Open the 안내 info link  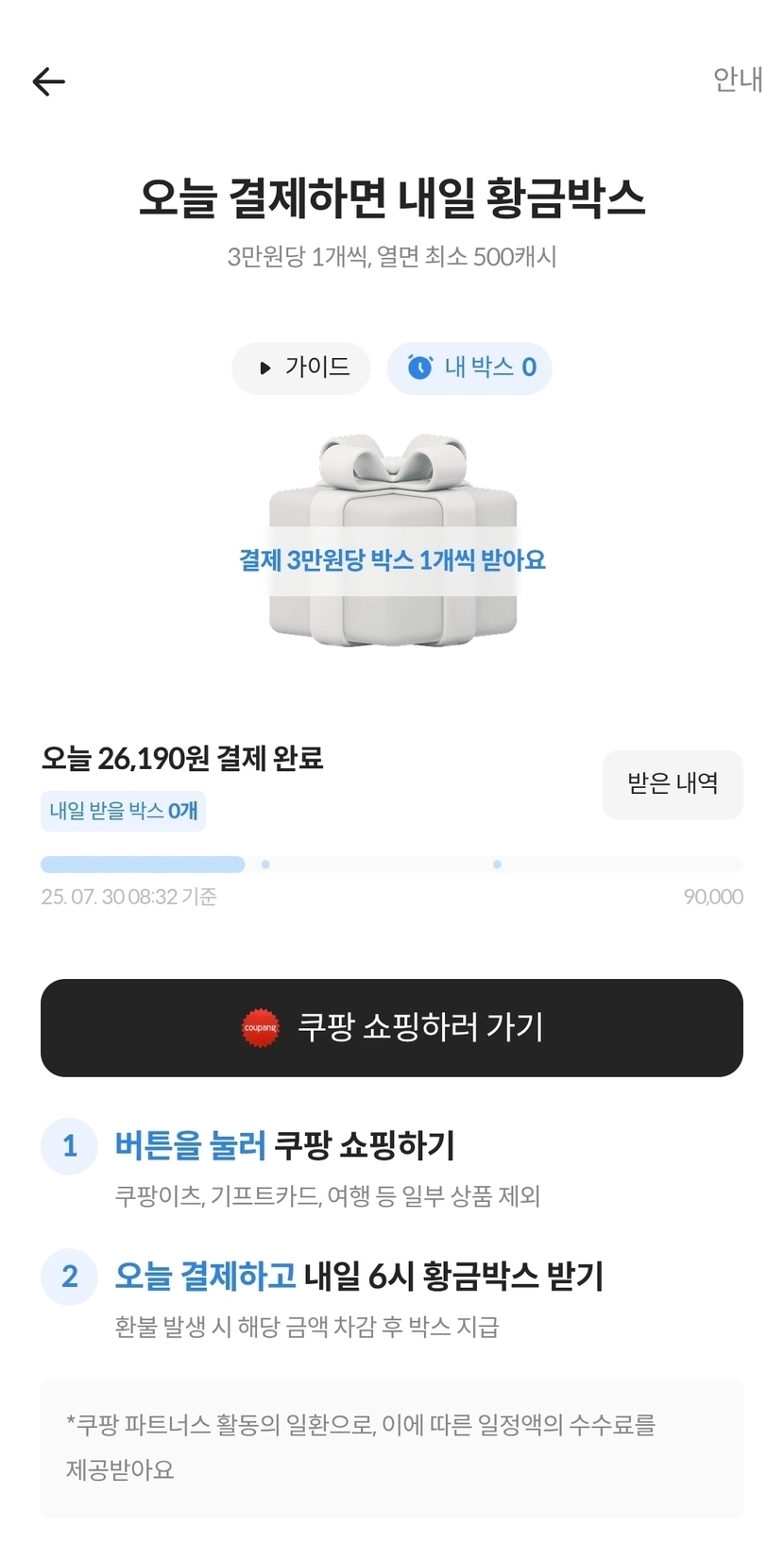tap(738, 79)
